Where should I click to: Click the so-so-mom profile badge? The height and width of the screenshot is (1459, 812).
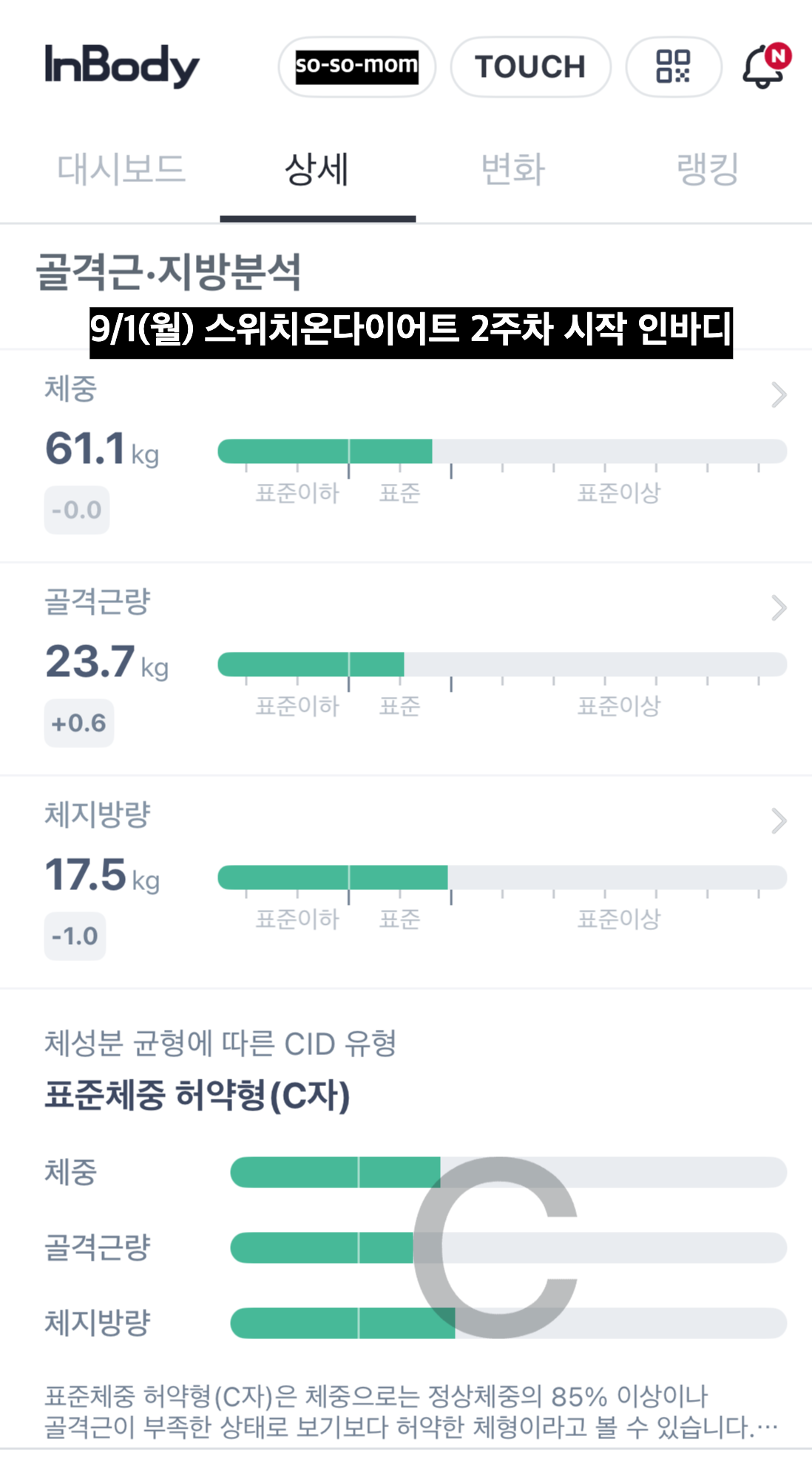356,65
